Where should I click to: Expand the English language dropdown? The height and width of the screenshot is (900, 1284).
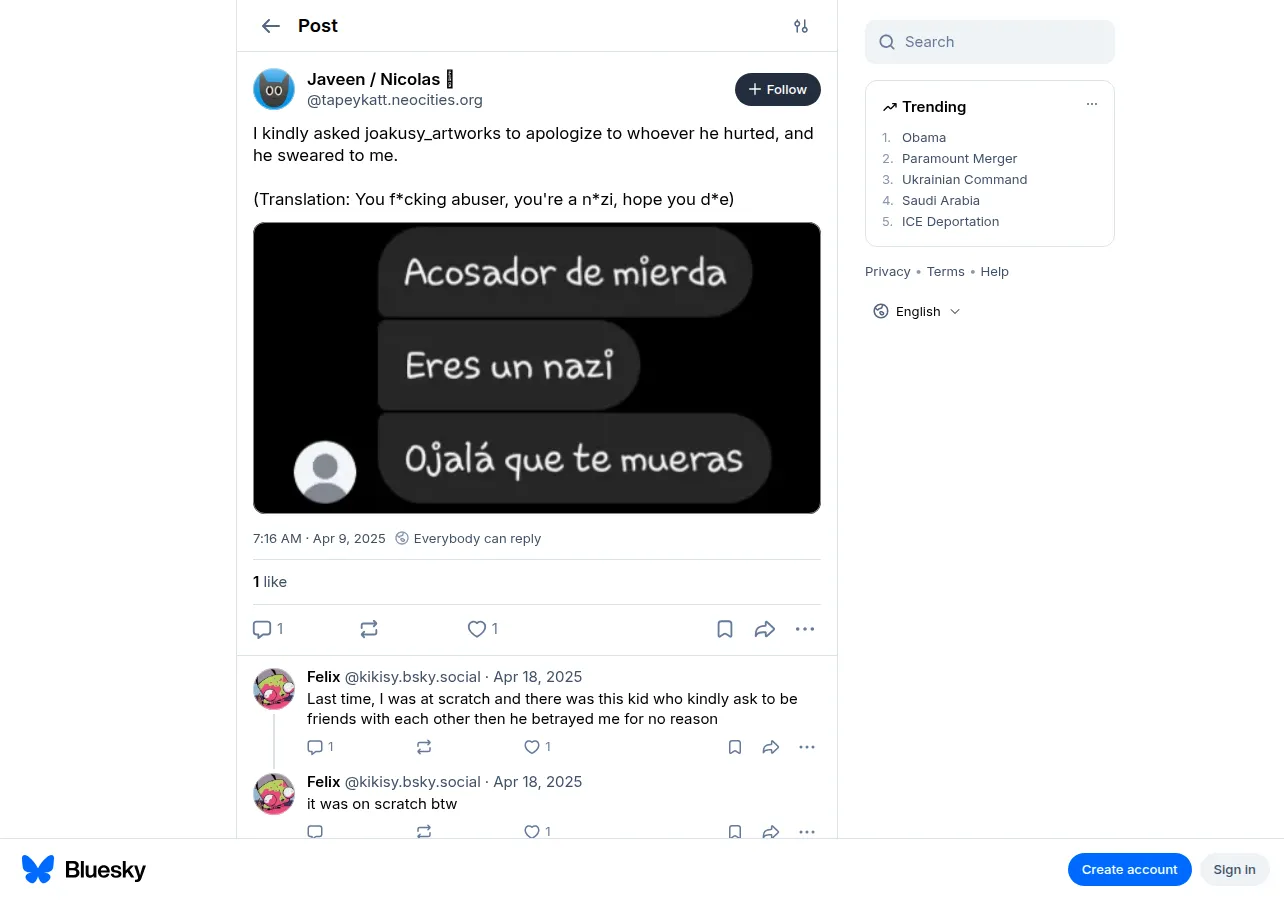[x=917, y=311]
